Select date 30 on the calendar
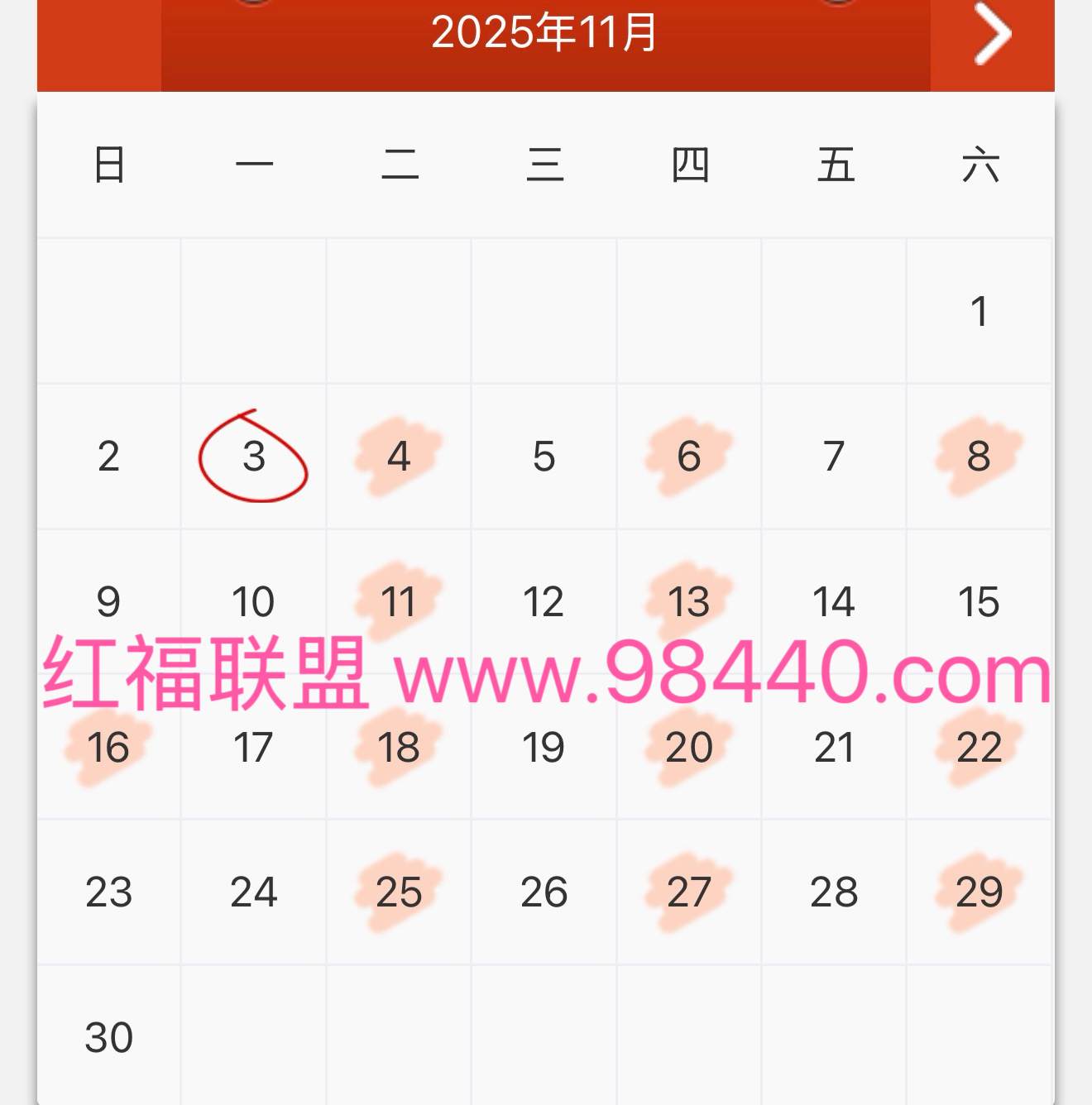This screenshot has height=1105, width=1092. pyautogui.click(x=108, y=1037)
